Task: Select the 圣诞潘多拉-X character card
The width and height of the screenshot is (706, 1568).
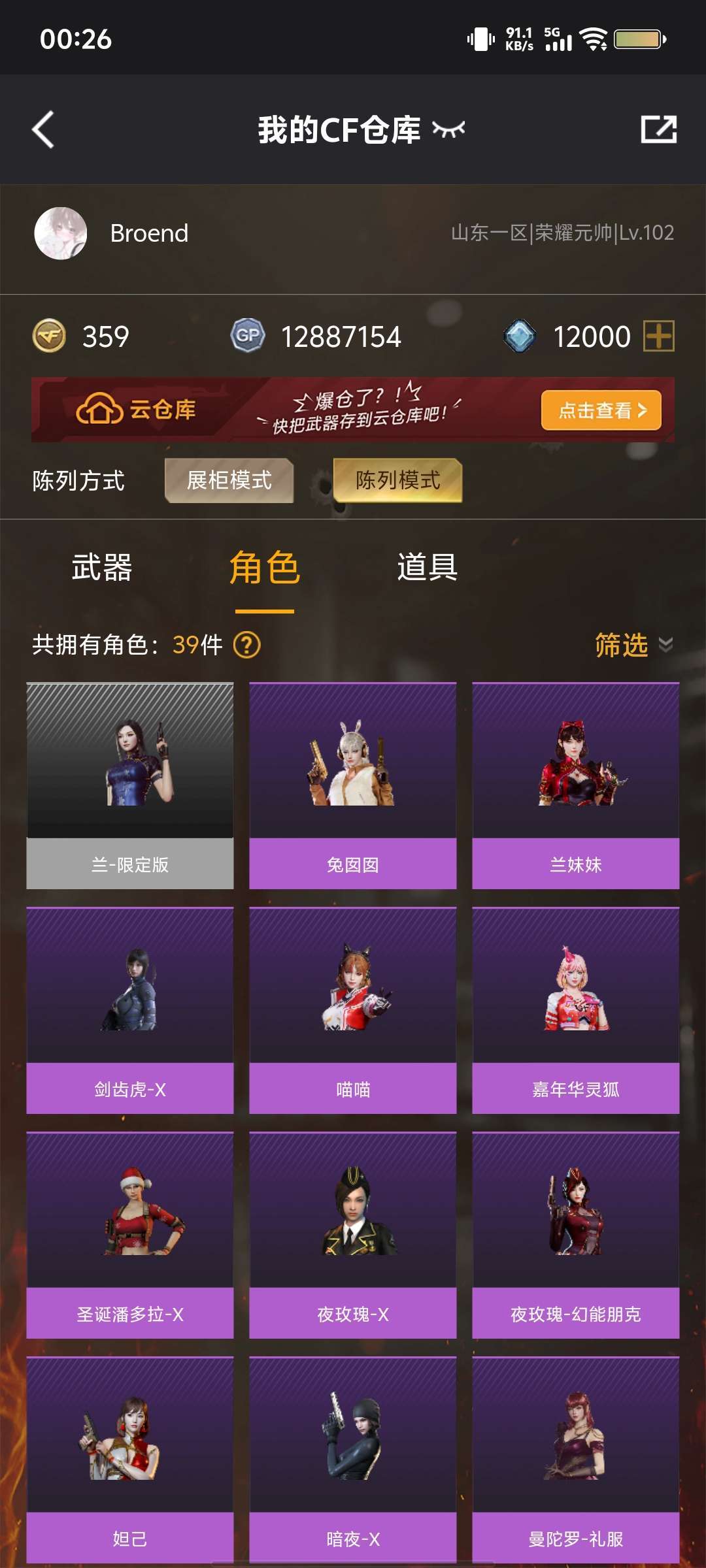Action: [130, 1235]
